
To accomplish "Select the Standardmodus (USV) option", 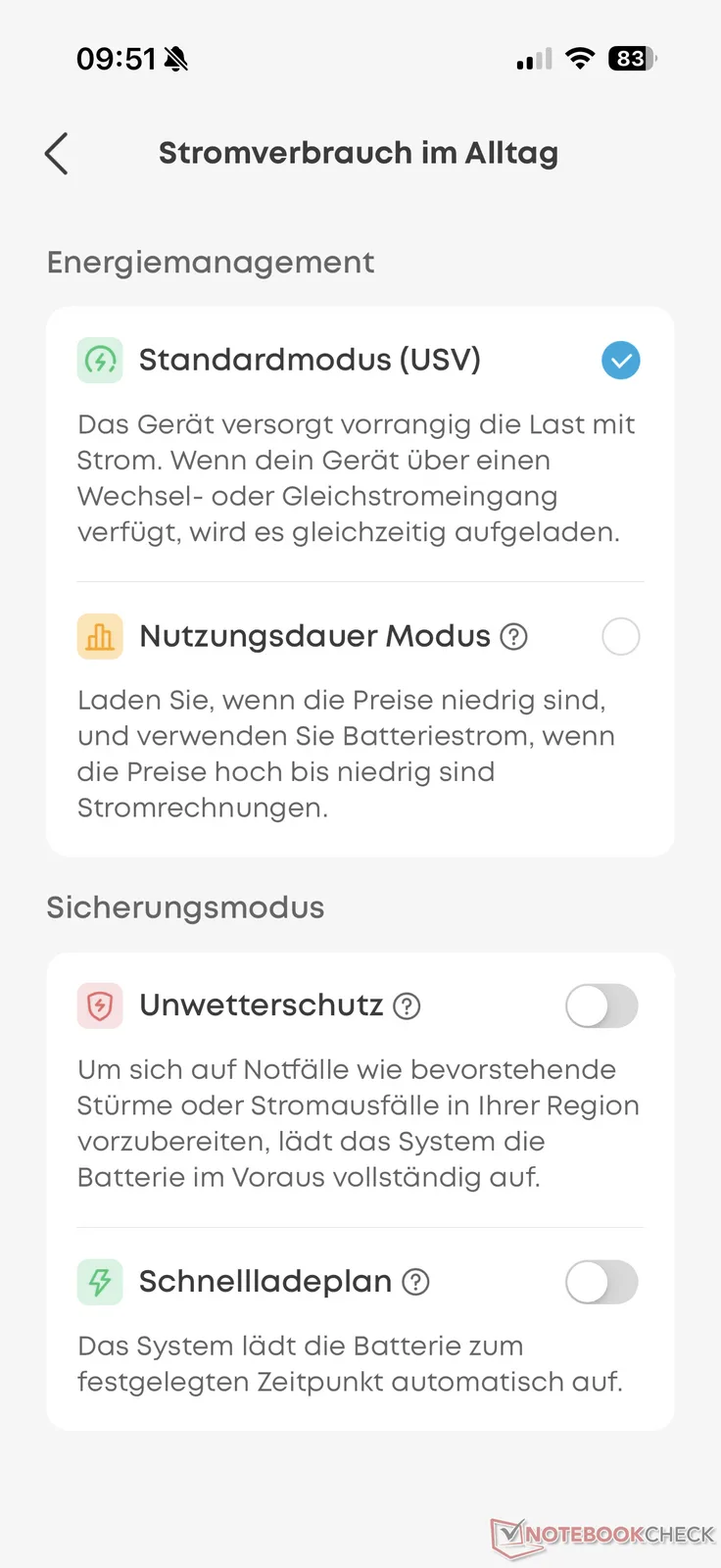I will [620, 361].
